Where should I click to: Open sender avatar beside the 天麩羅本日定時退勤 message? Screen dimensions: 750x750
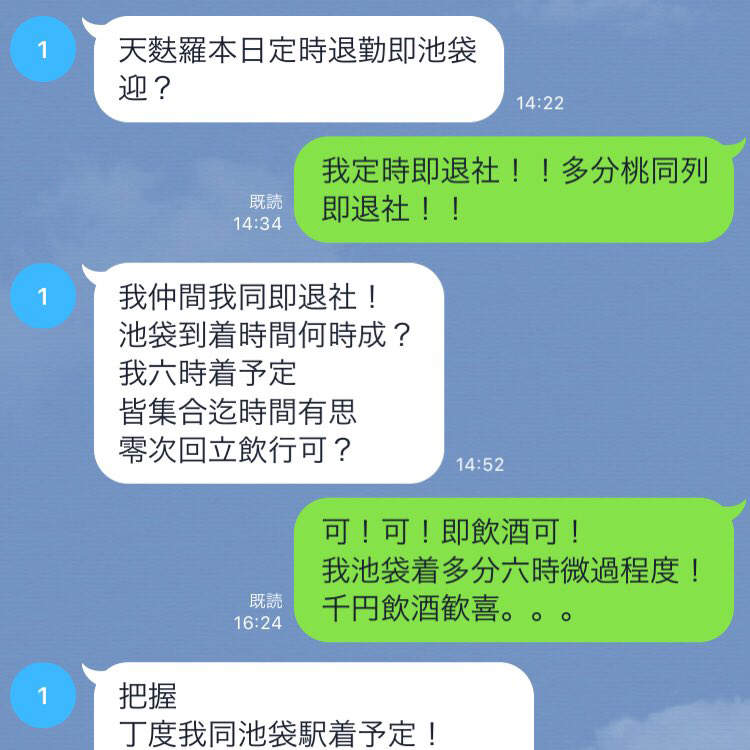[x=42, y=48]
